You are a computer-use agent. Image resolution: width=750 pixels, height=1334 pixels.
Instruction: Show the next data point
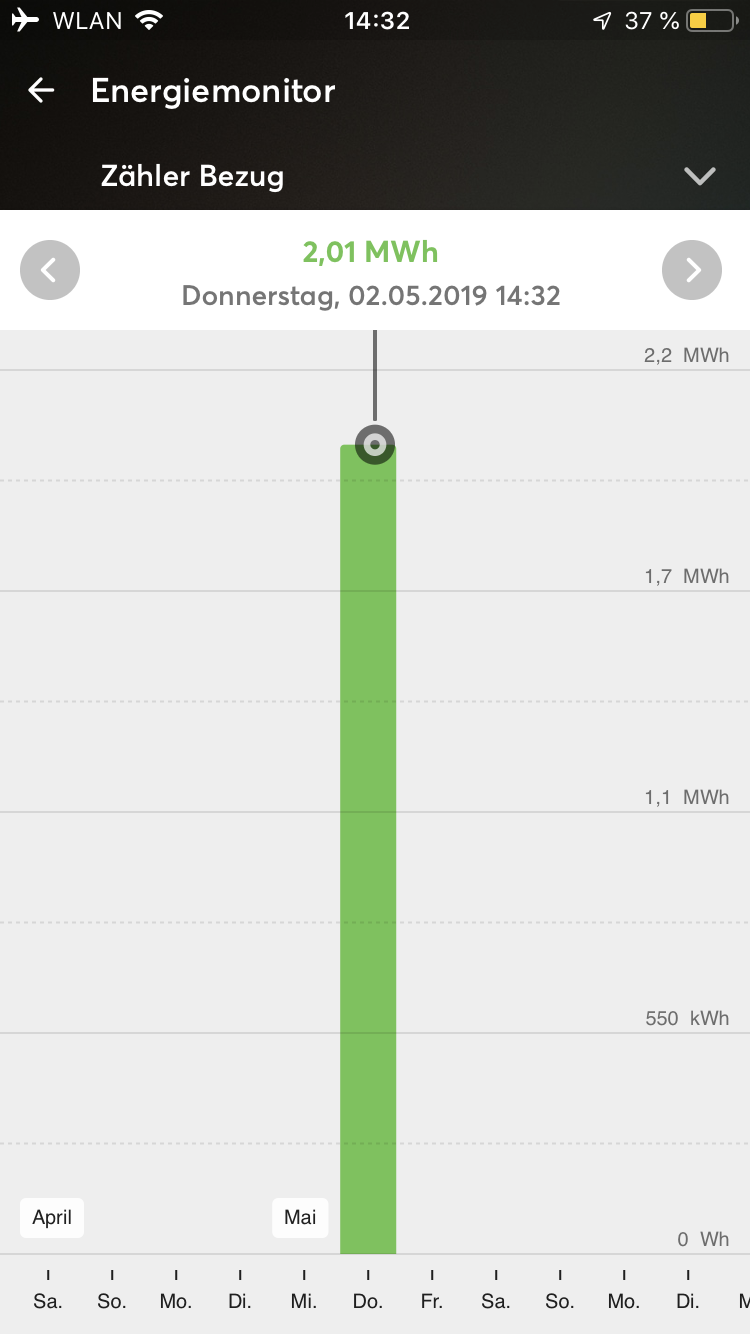(x=692, y=270)
